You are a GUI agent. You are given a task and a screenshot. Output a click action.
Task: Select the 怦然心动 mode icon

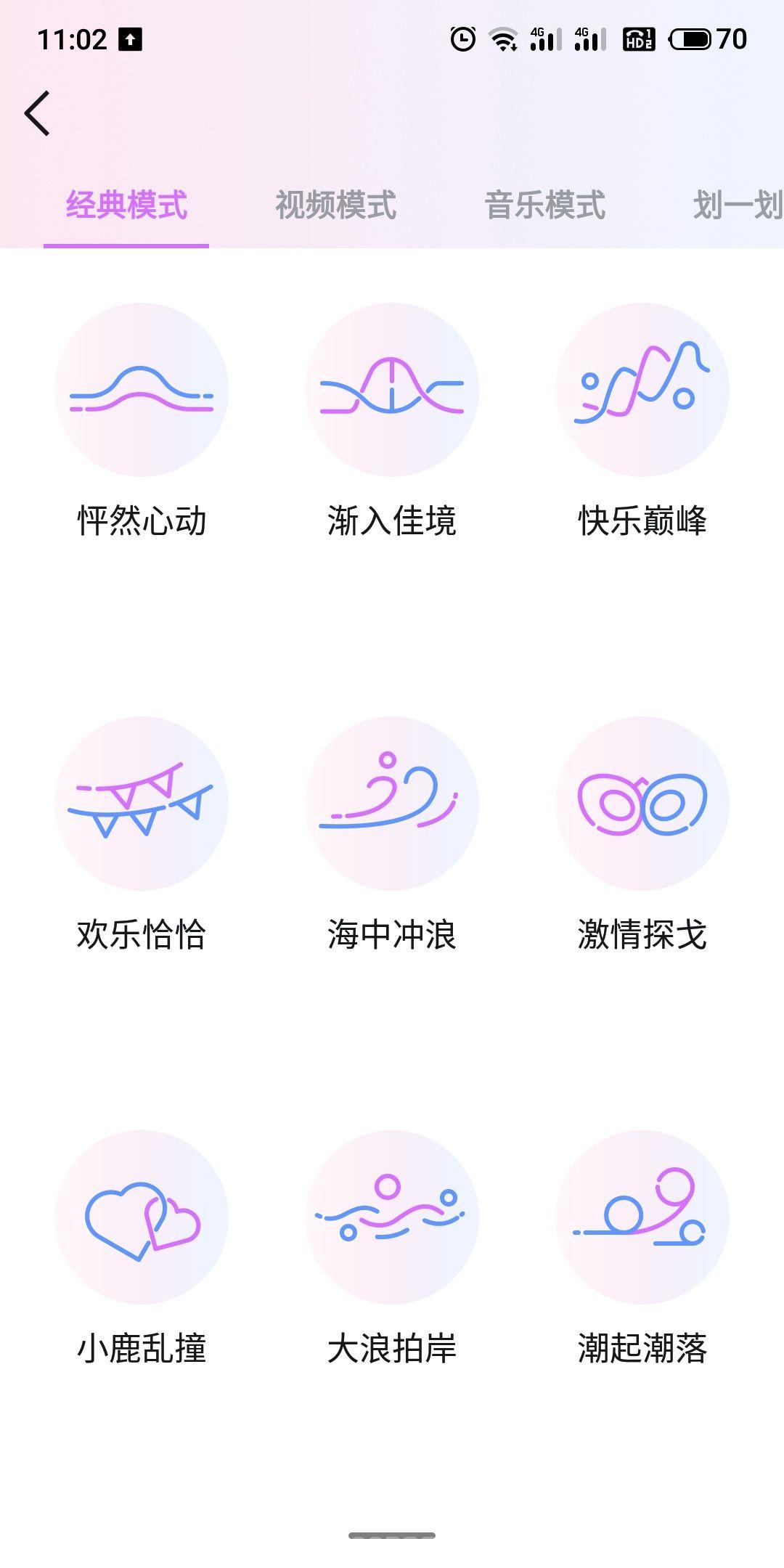[142, 391]
